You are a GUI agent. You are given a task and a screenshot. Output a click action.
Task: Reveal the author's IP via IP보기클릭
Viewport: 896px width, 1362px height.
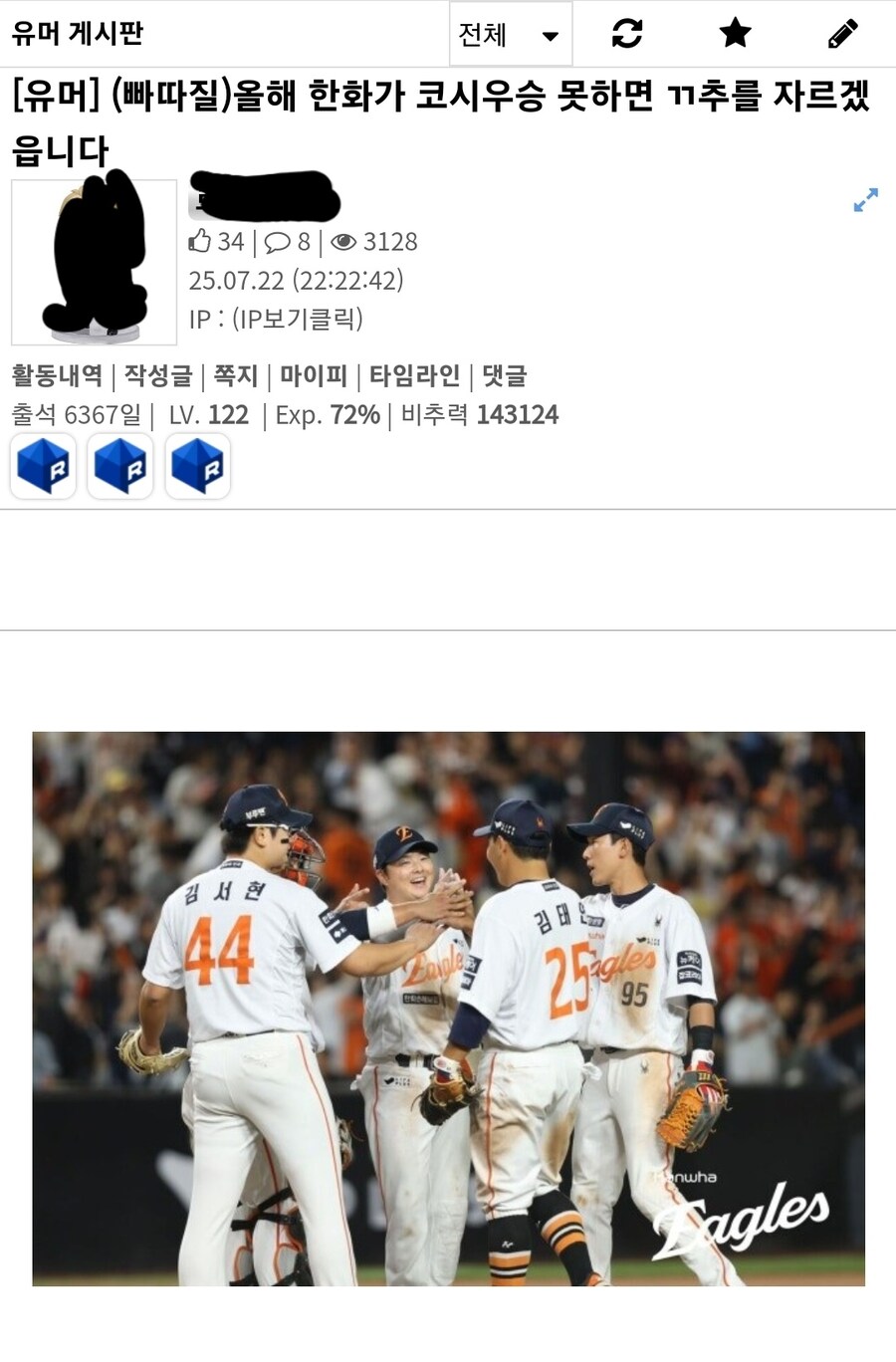click(297, 319)
